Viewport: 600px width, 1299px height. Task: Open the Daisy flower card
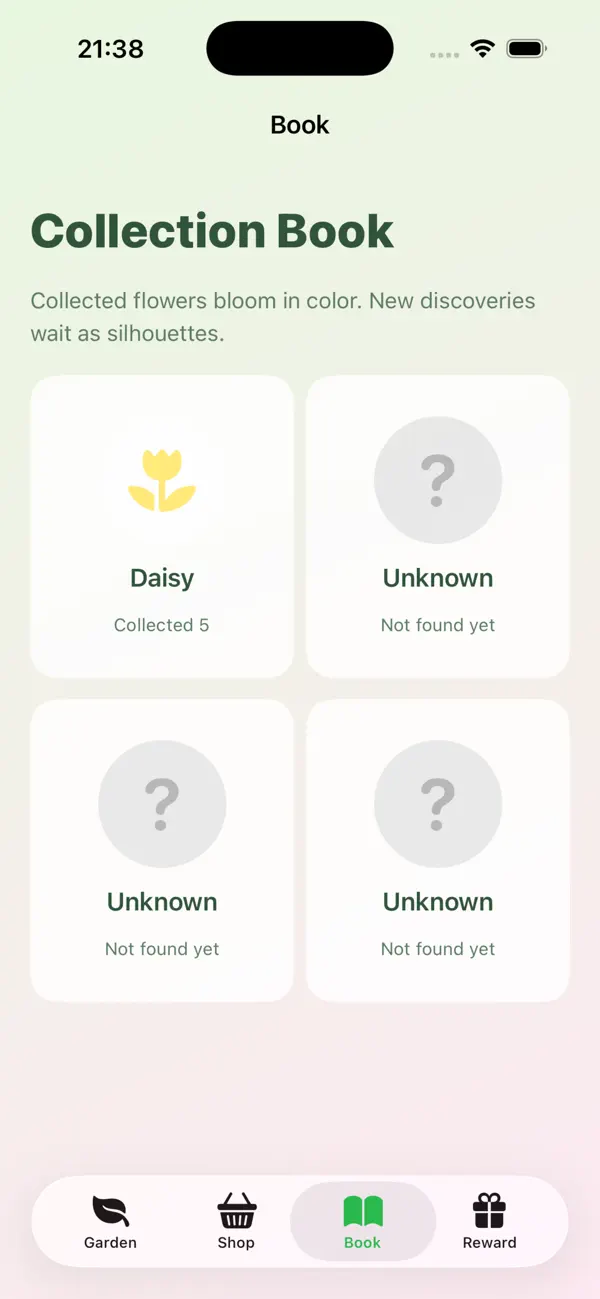[x=162, y=527]
